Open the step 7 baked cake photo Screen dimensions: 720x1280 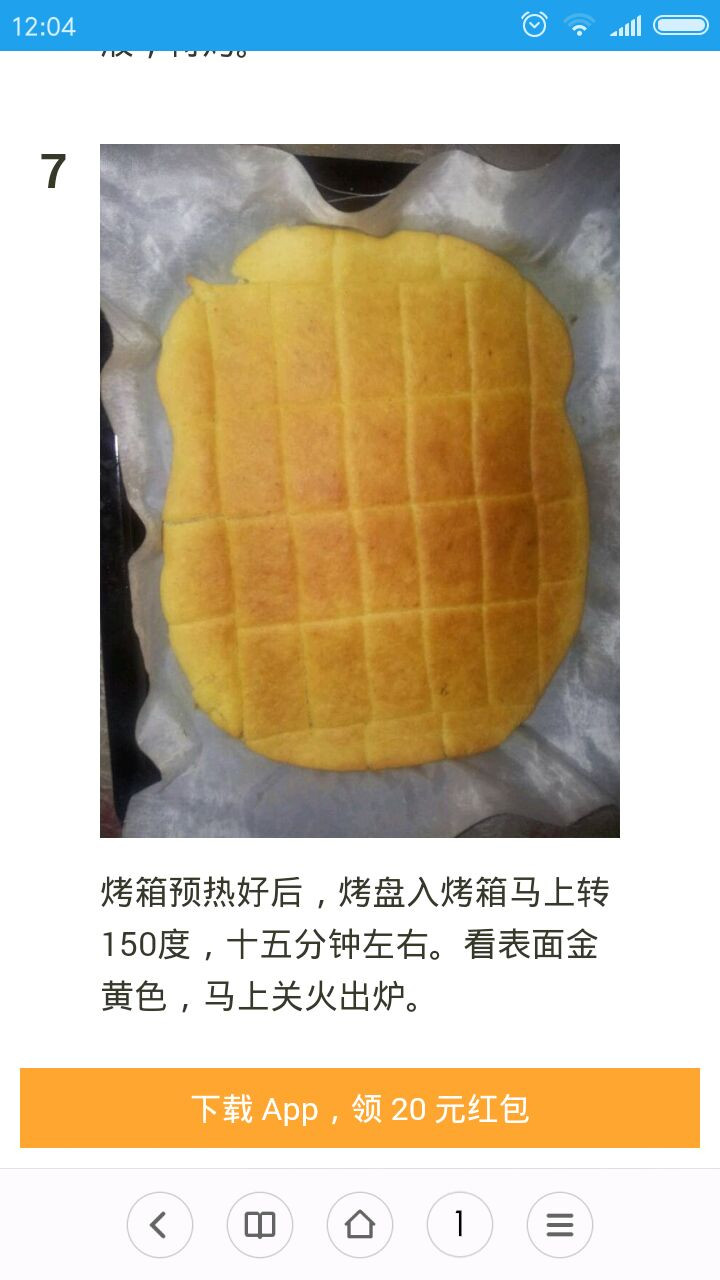coord(360,491)
